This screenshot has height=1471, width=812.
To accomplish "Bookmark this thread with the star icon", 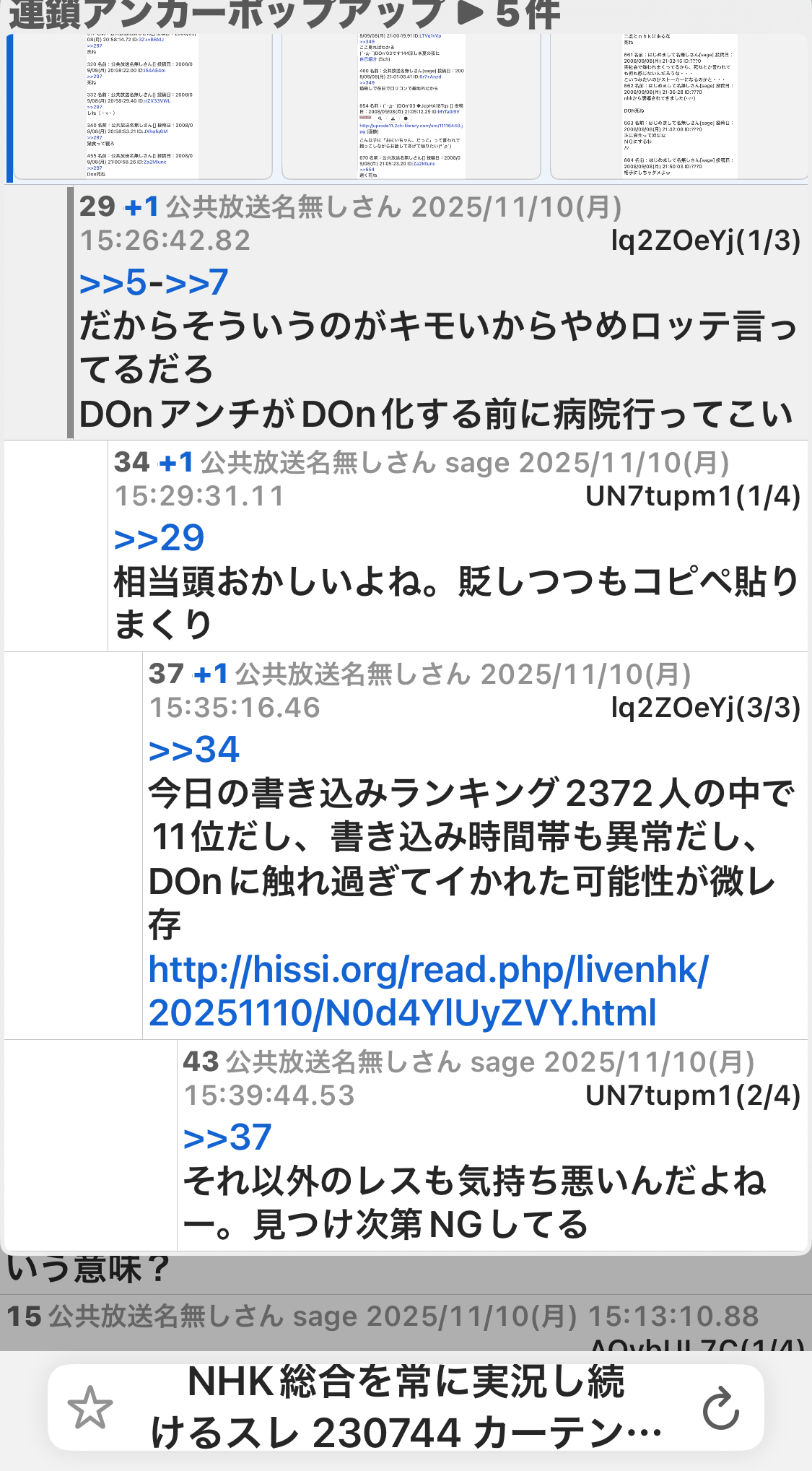I will pyautogui.click(x=90, y=1407).
